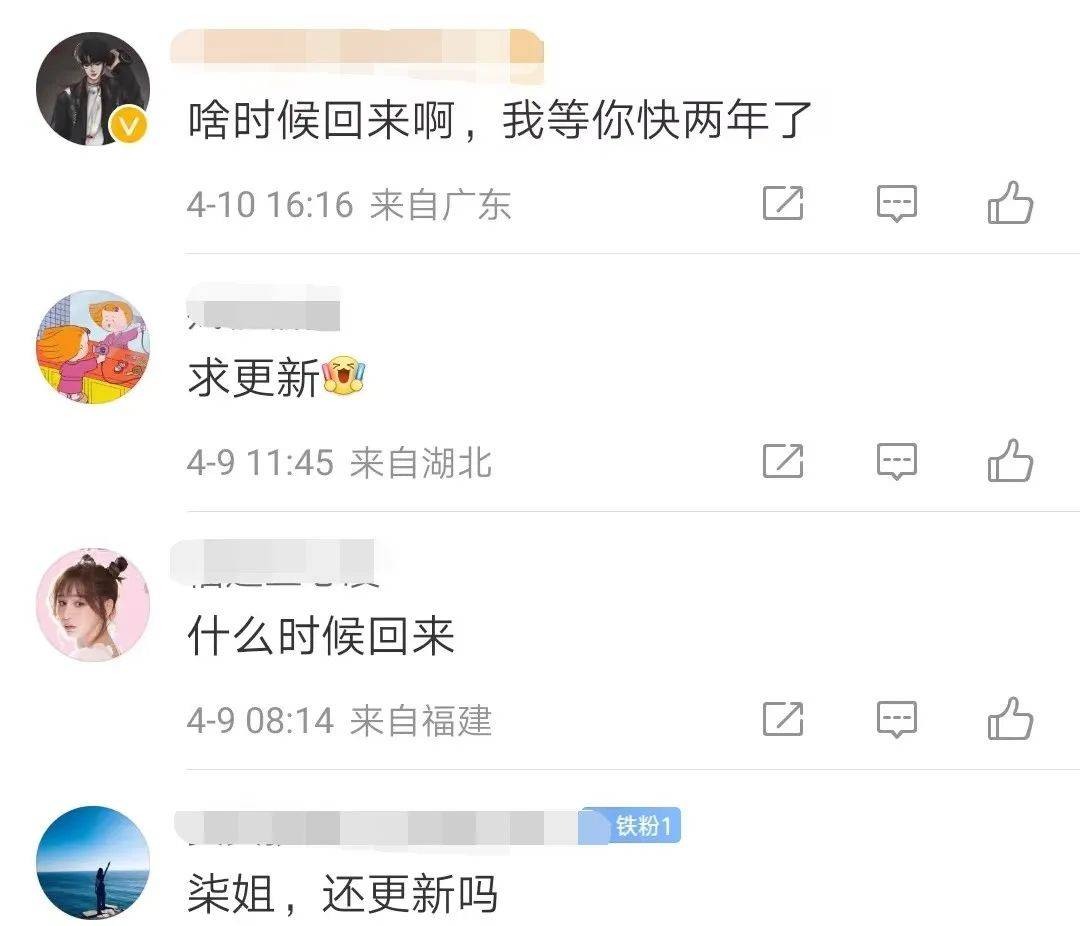
Task: Like the '什么时候回来' comment
Action: click(1010, 718)
